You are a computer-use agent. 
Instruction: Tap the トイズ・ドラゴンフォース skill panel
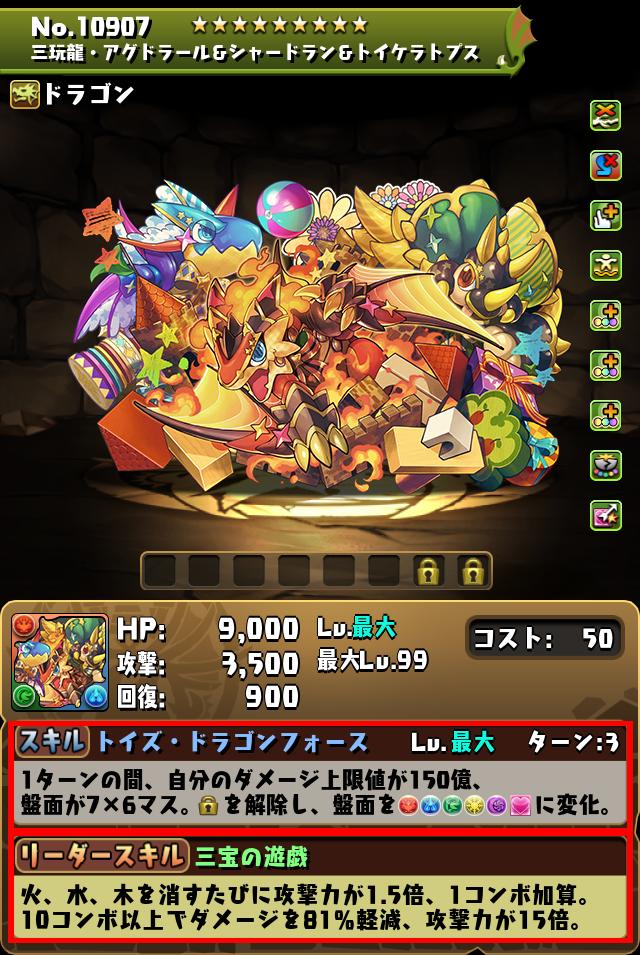[x=320, y=777]
